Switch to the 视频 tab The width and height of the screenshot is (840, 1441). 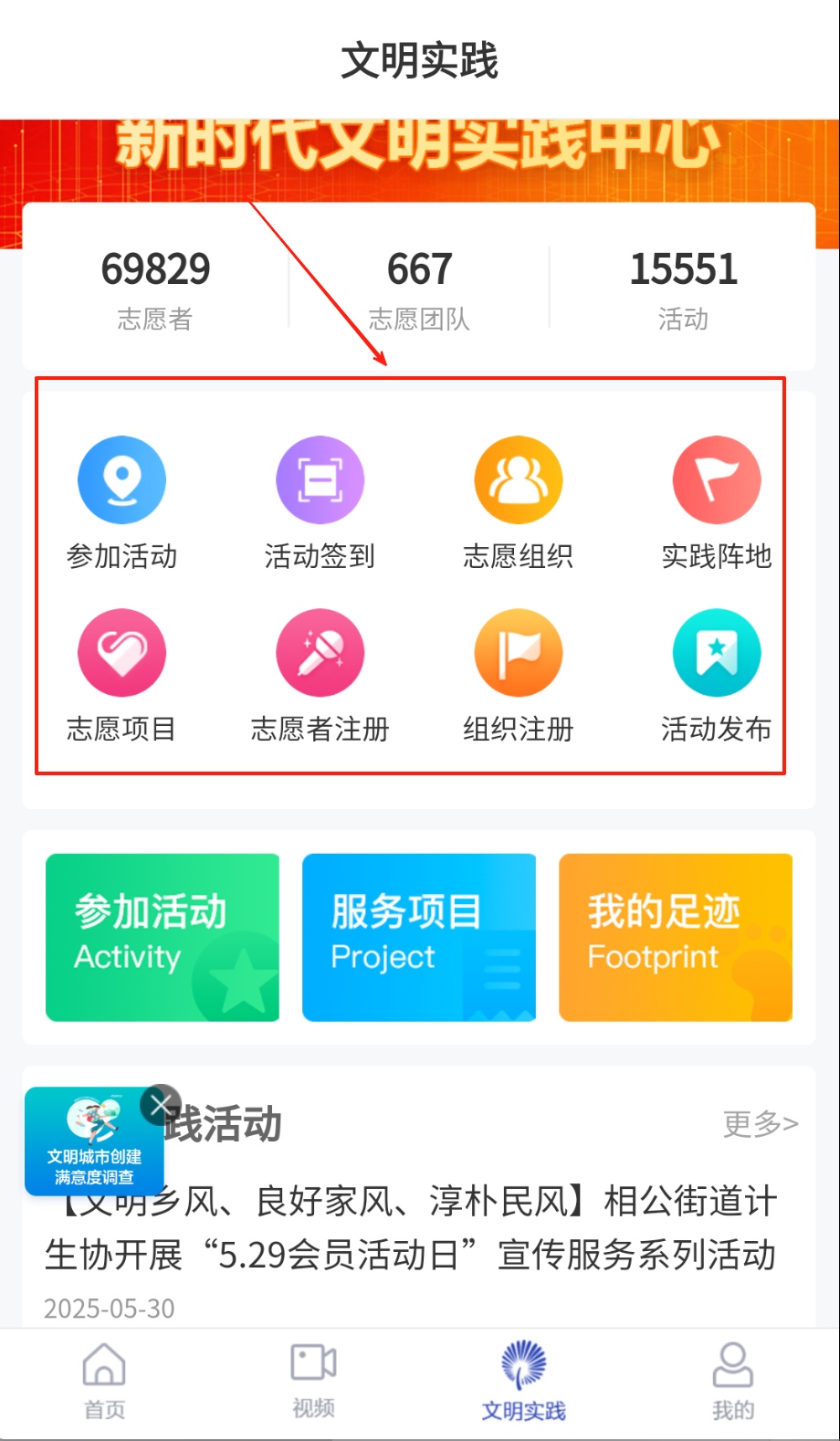(x=313, y=1382)
